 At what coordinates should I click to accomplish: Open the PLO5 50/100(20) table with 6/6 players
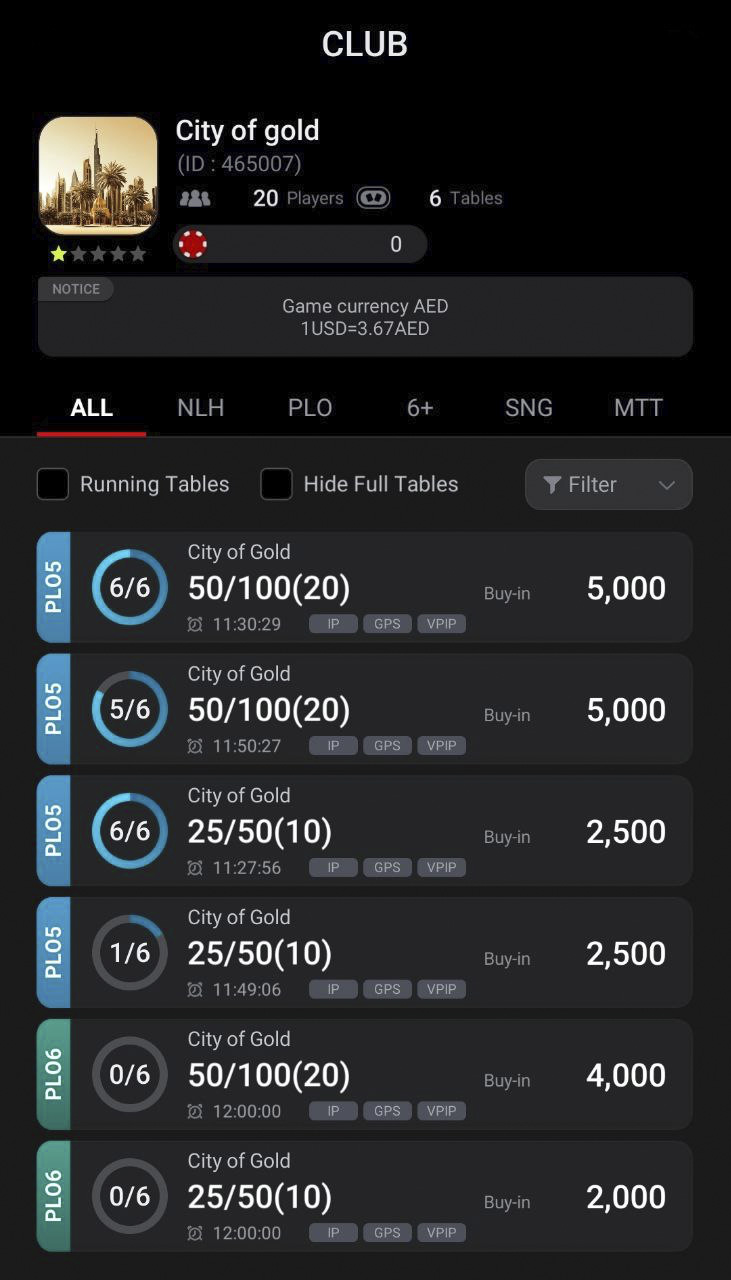[365, 588]
